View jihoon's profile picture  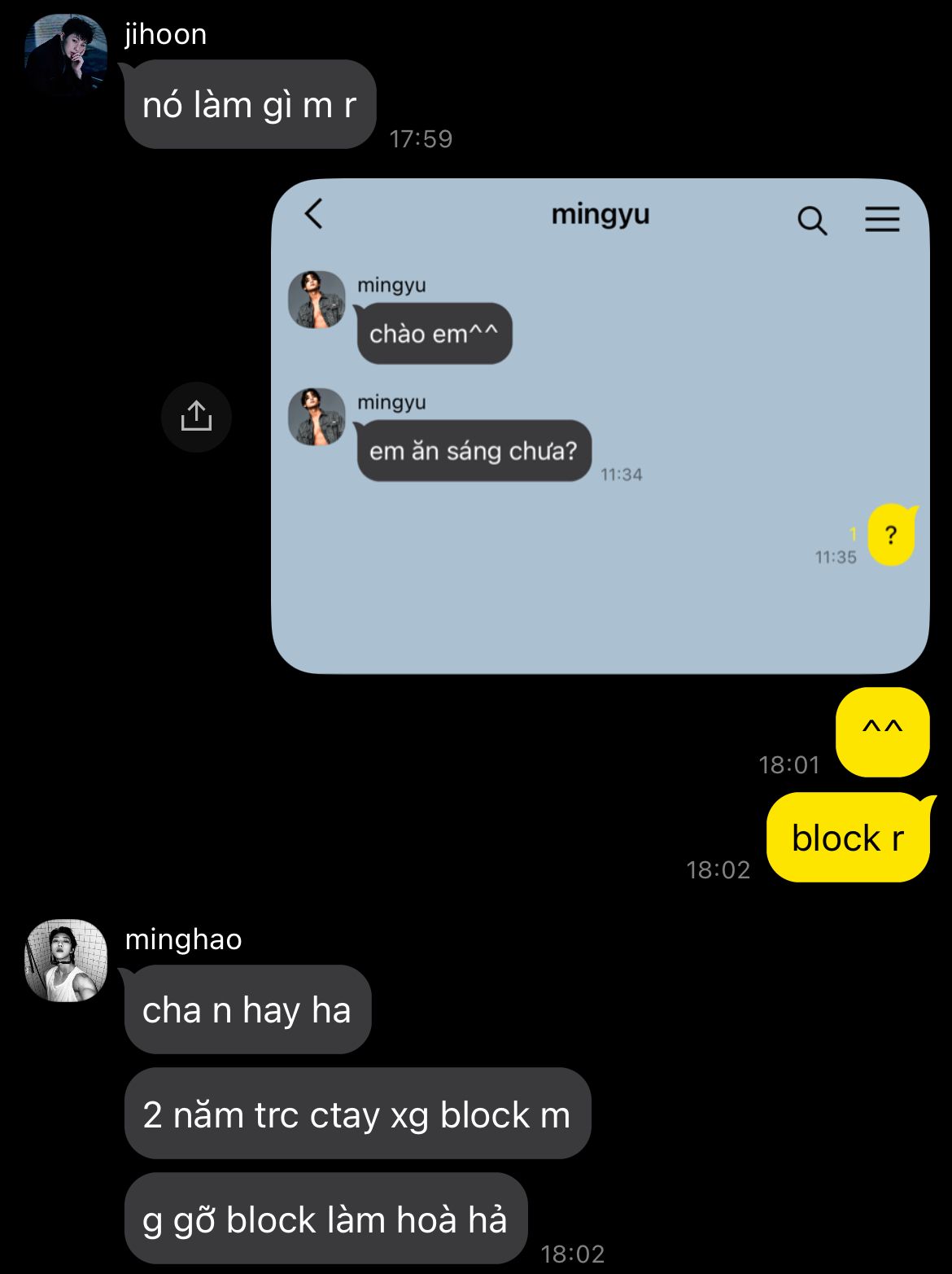(x=66, y=55)
